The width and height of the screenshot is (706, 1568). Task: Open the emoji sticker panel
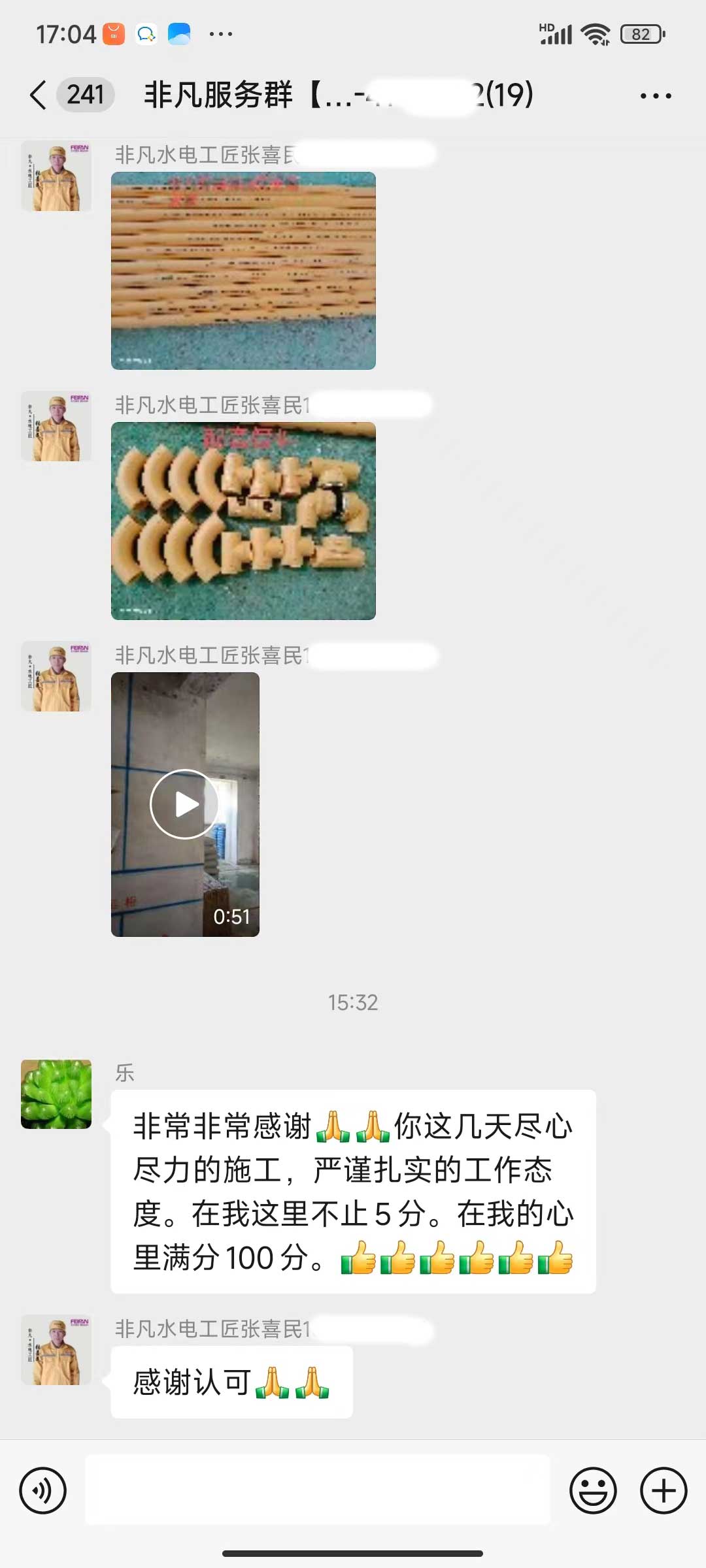pos(593,1491)
